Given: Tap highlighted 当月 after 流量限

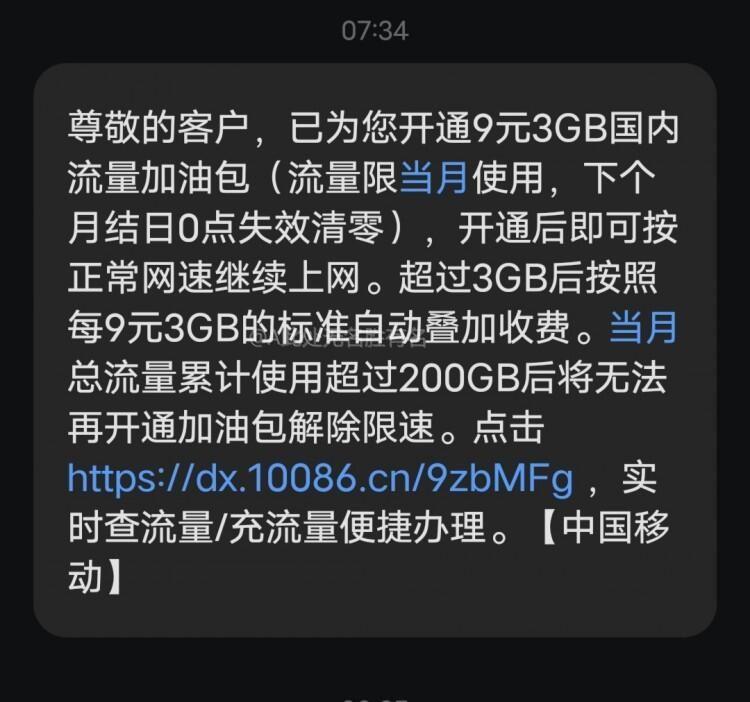Looking at the screenshot, I should click(x=434, y=180).
